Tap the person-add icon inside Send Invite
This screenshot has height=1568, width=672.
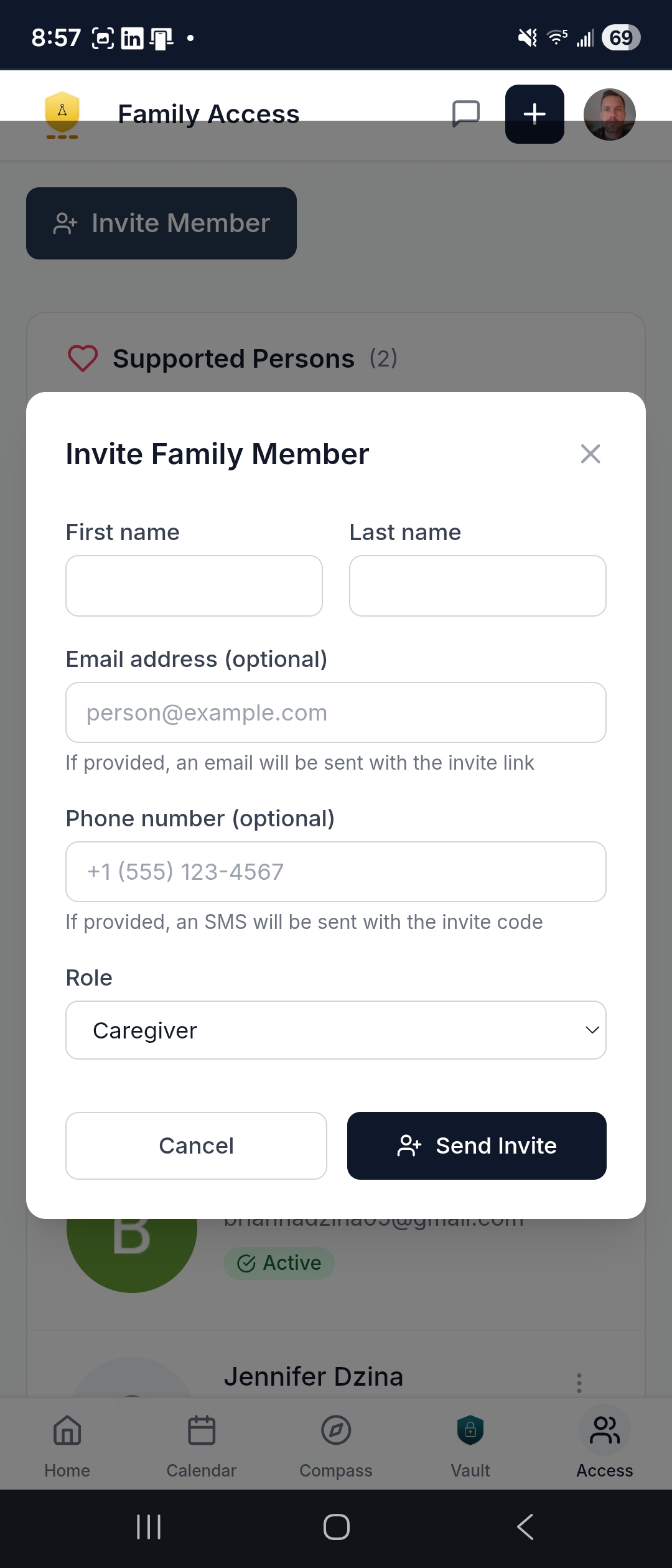(x=409, y=1146)
